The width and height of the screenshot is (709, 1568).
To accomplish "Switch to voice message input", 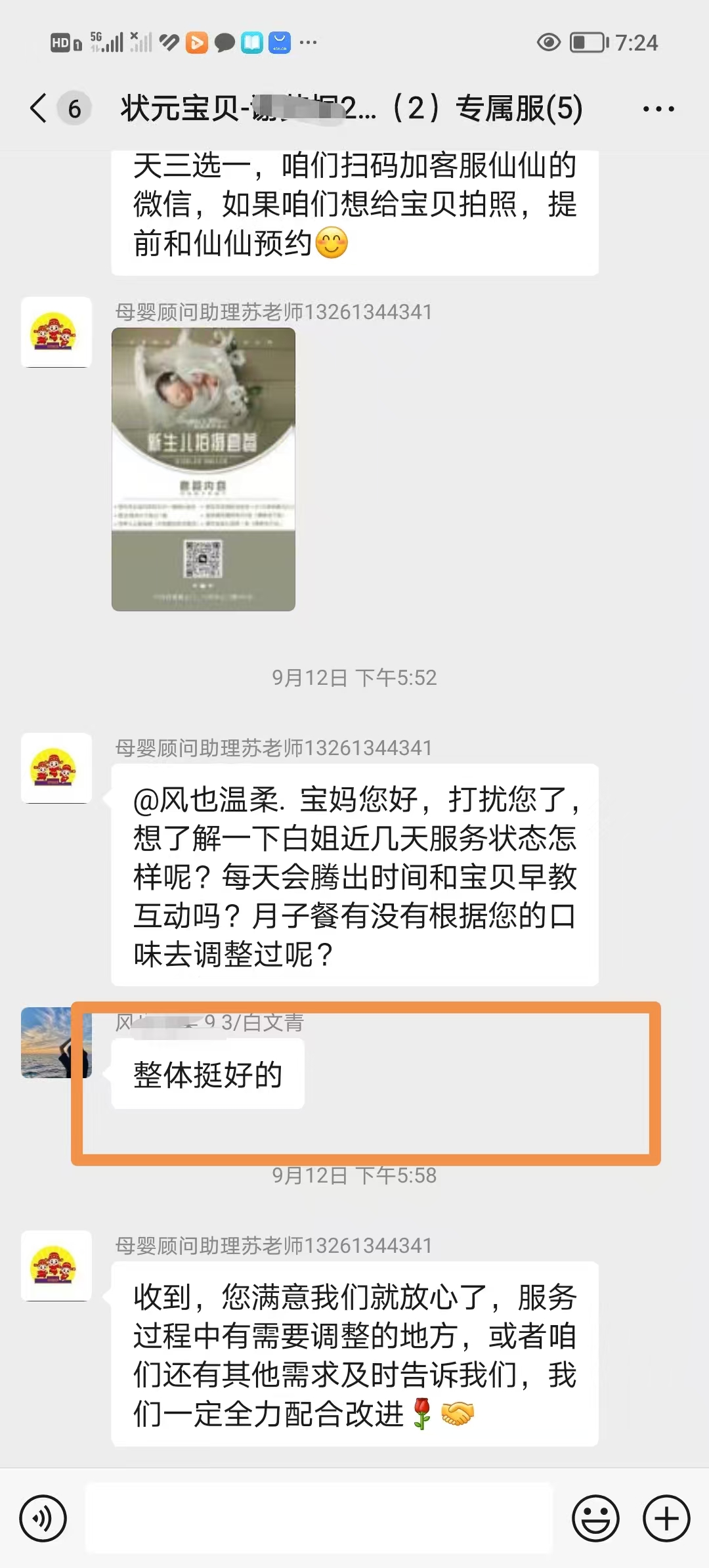I will pyautogui.click(x=43, y=1518).
